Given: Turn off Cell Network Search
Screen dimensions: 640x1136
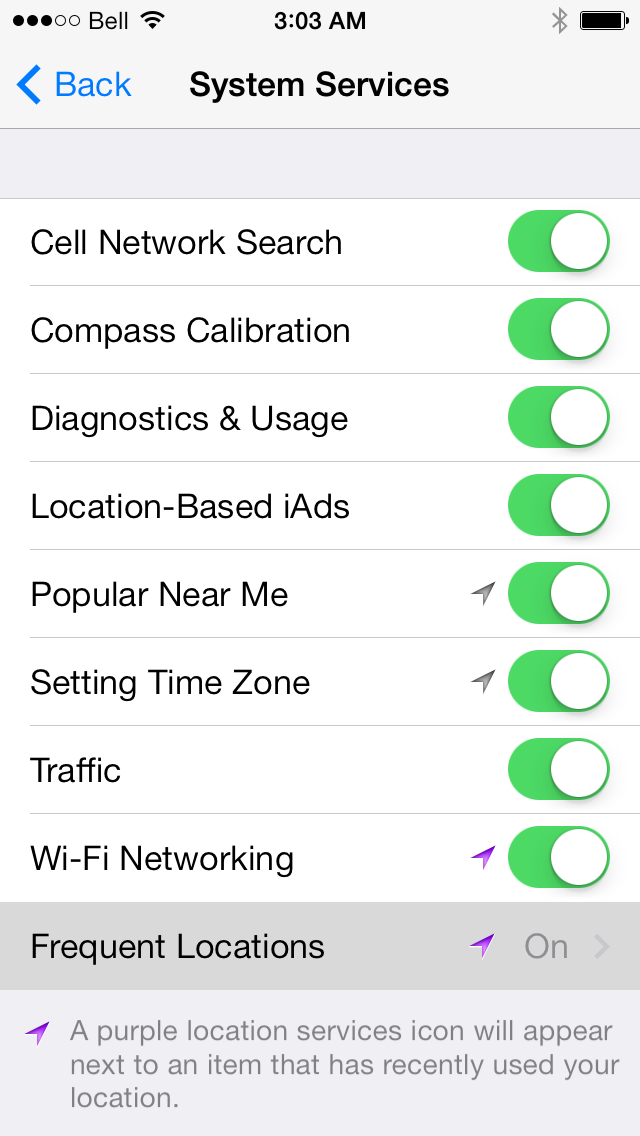Looking at the screenshot, I should [558, 242].
